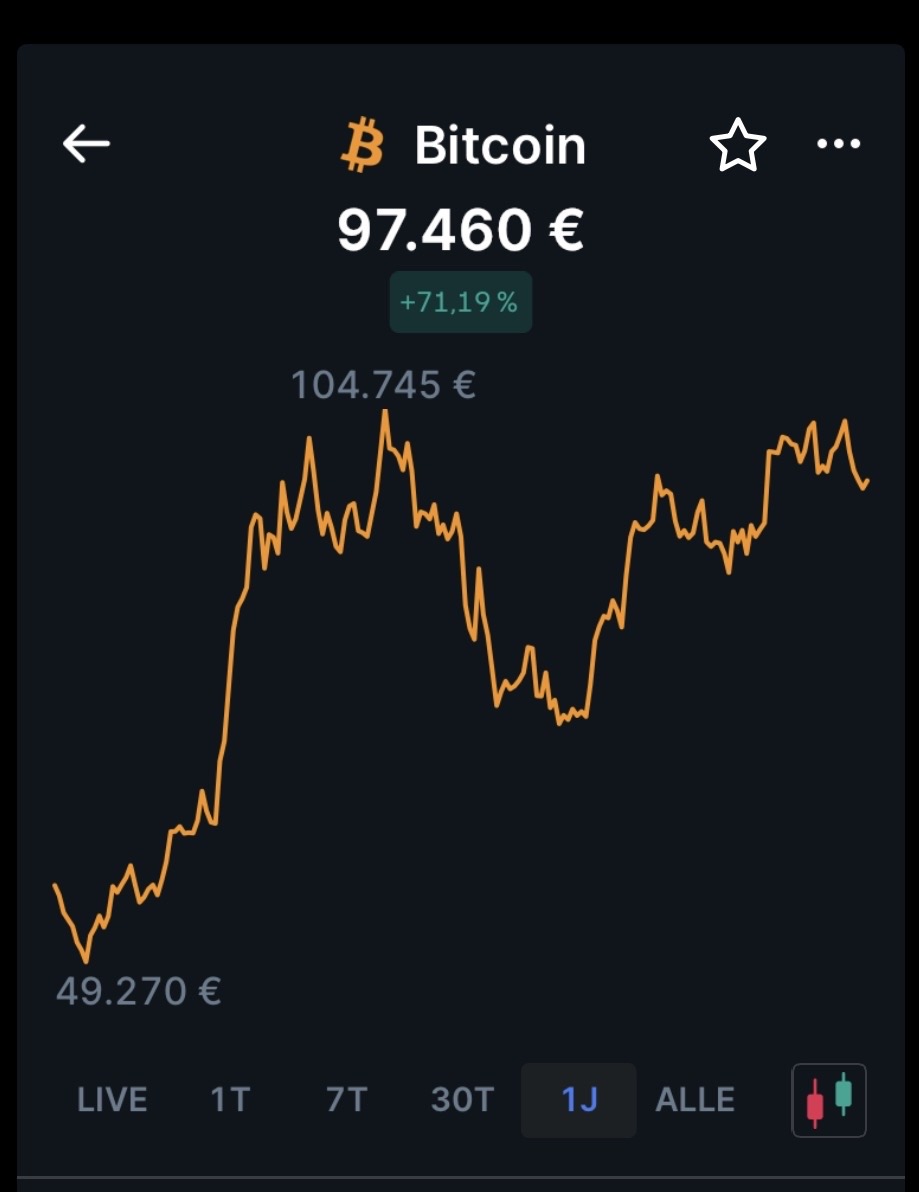Open the three-dot overflow menu
Viewport: 919px width, 1192px height.
click(x=838, y=144)
